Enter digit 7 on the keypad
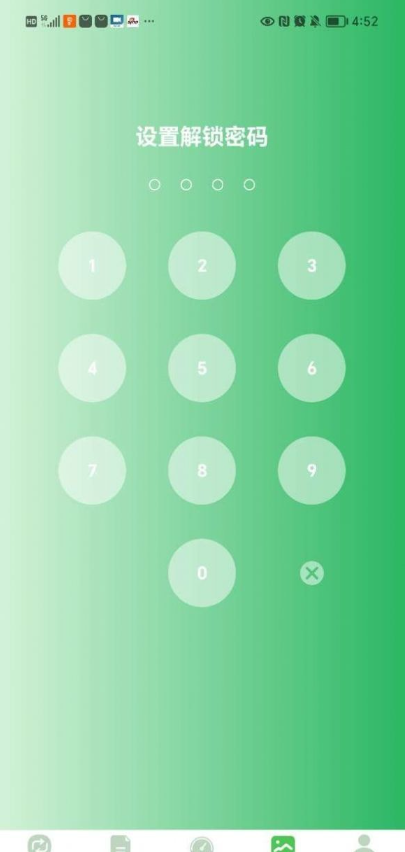 92,471
